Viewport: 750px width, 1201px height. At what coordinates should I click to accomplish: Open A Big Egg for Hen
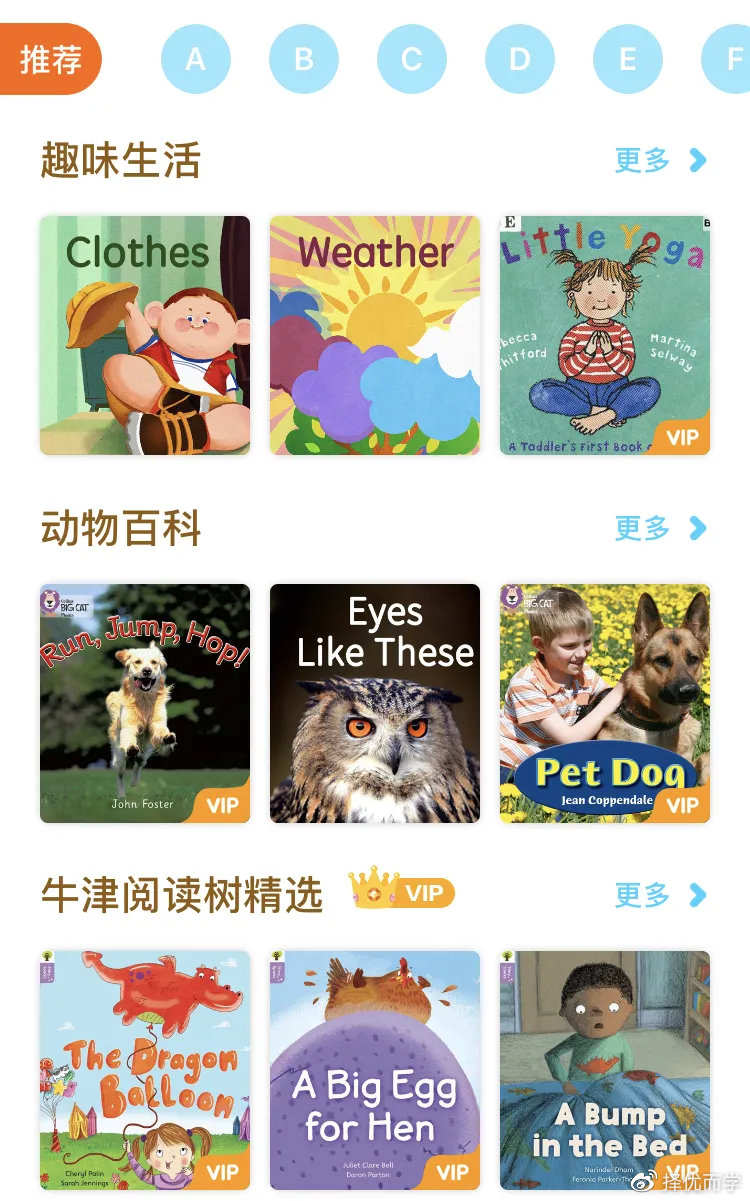pos(375,1070)
